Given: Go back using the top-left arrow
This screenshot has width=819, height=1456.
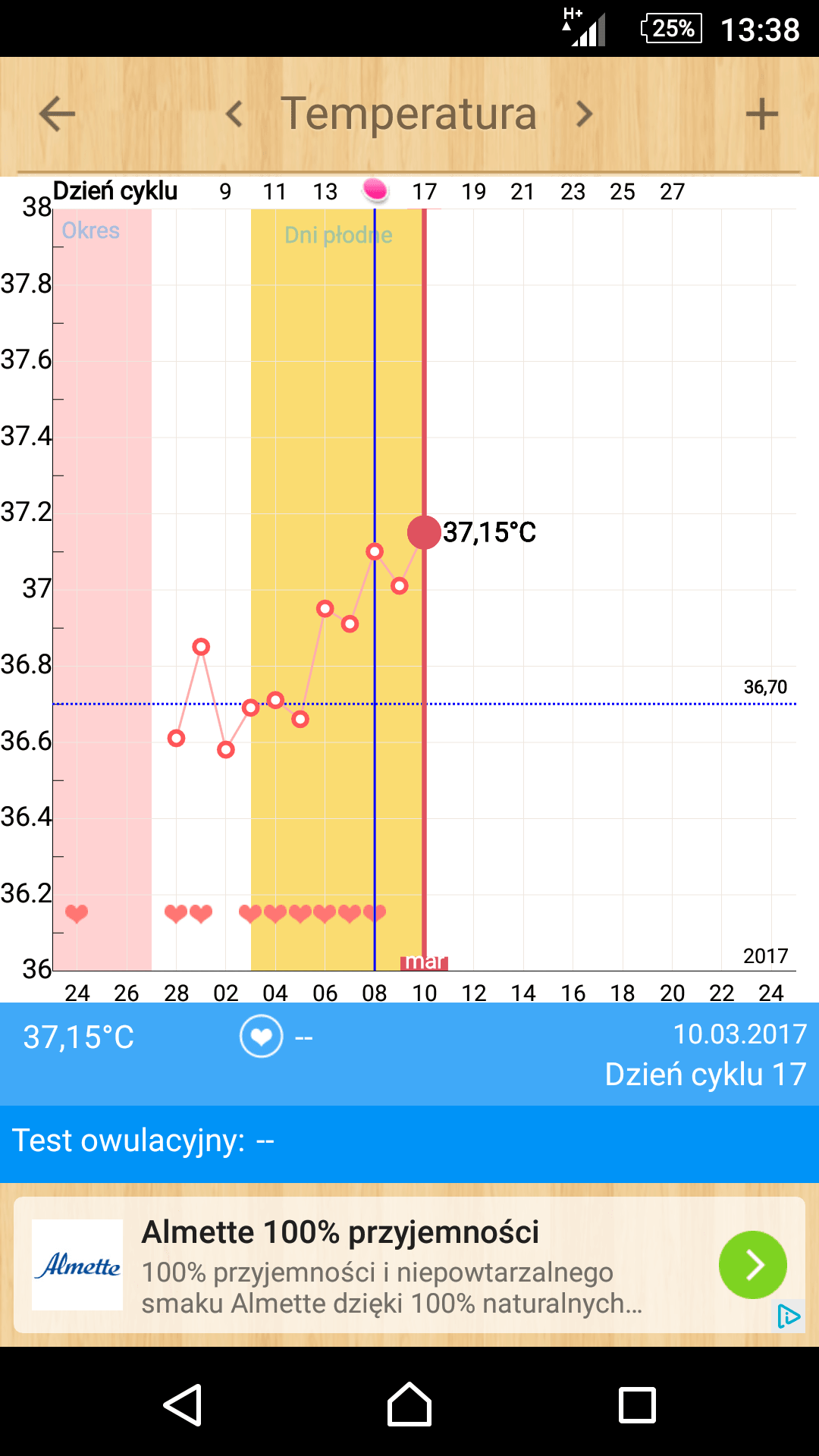Looking at the screenshot, I should click(58, 115).
